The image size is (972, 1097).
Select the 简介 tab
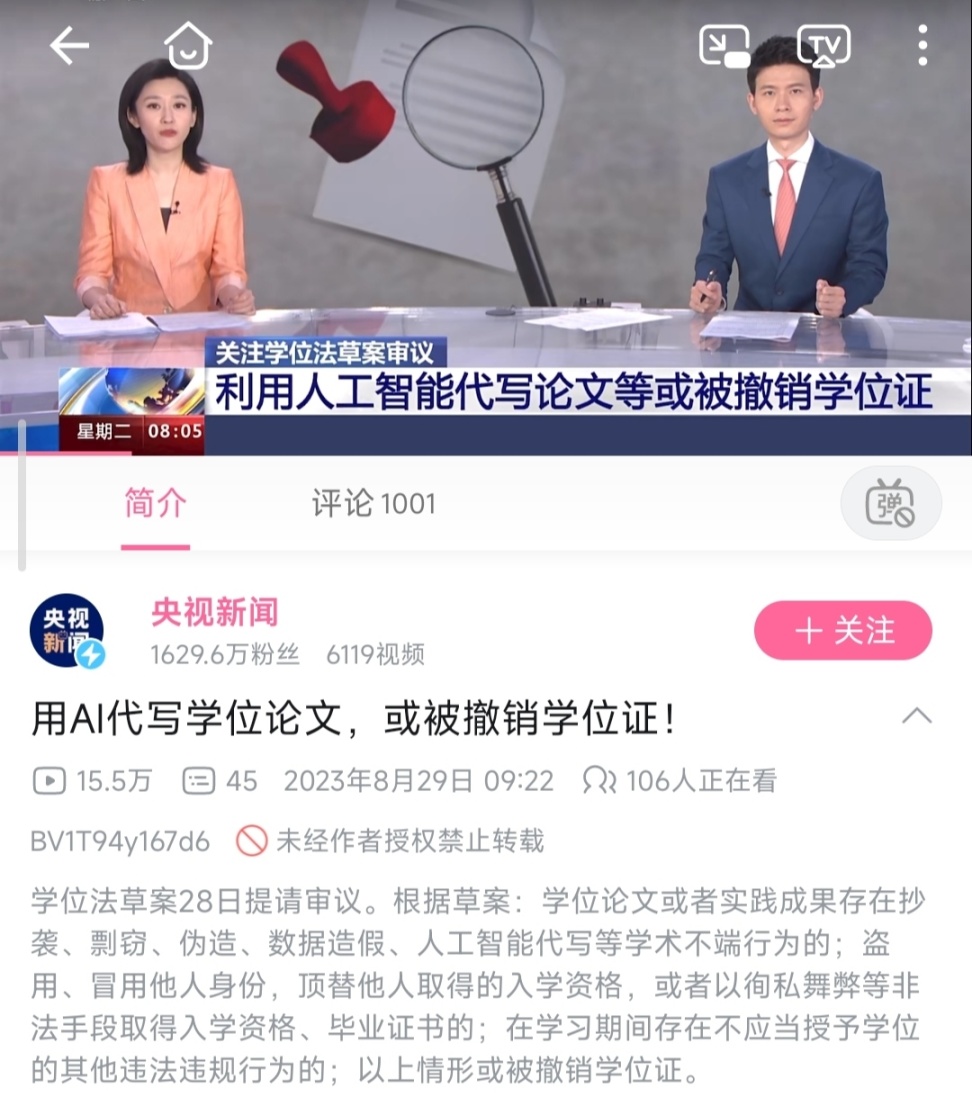click(x=155, y=504)
